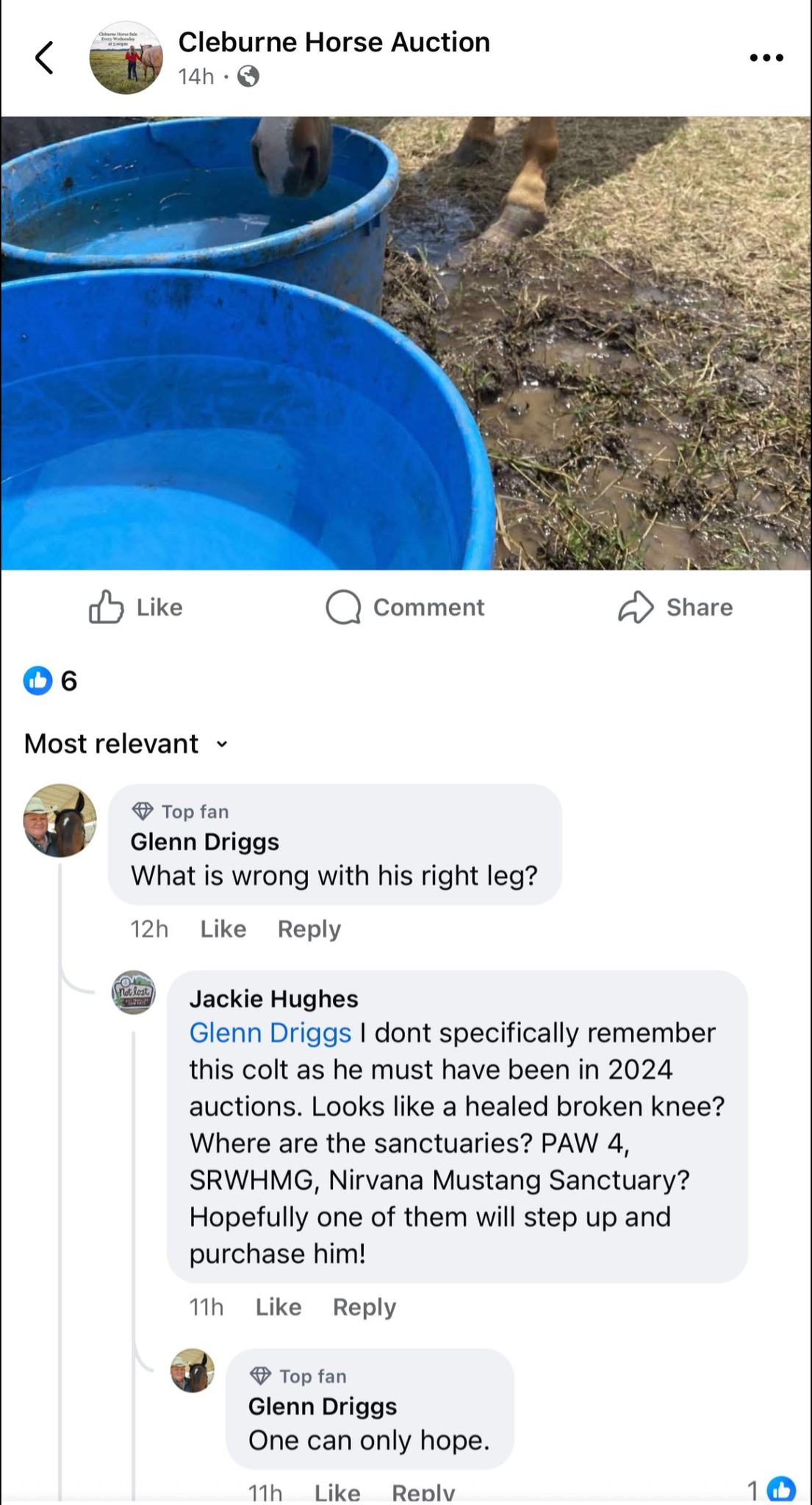Screen dimensions: 812x1505
Task: Open Glenn Driggs' avatar on first comment
Action: 60,820
